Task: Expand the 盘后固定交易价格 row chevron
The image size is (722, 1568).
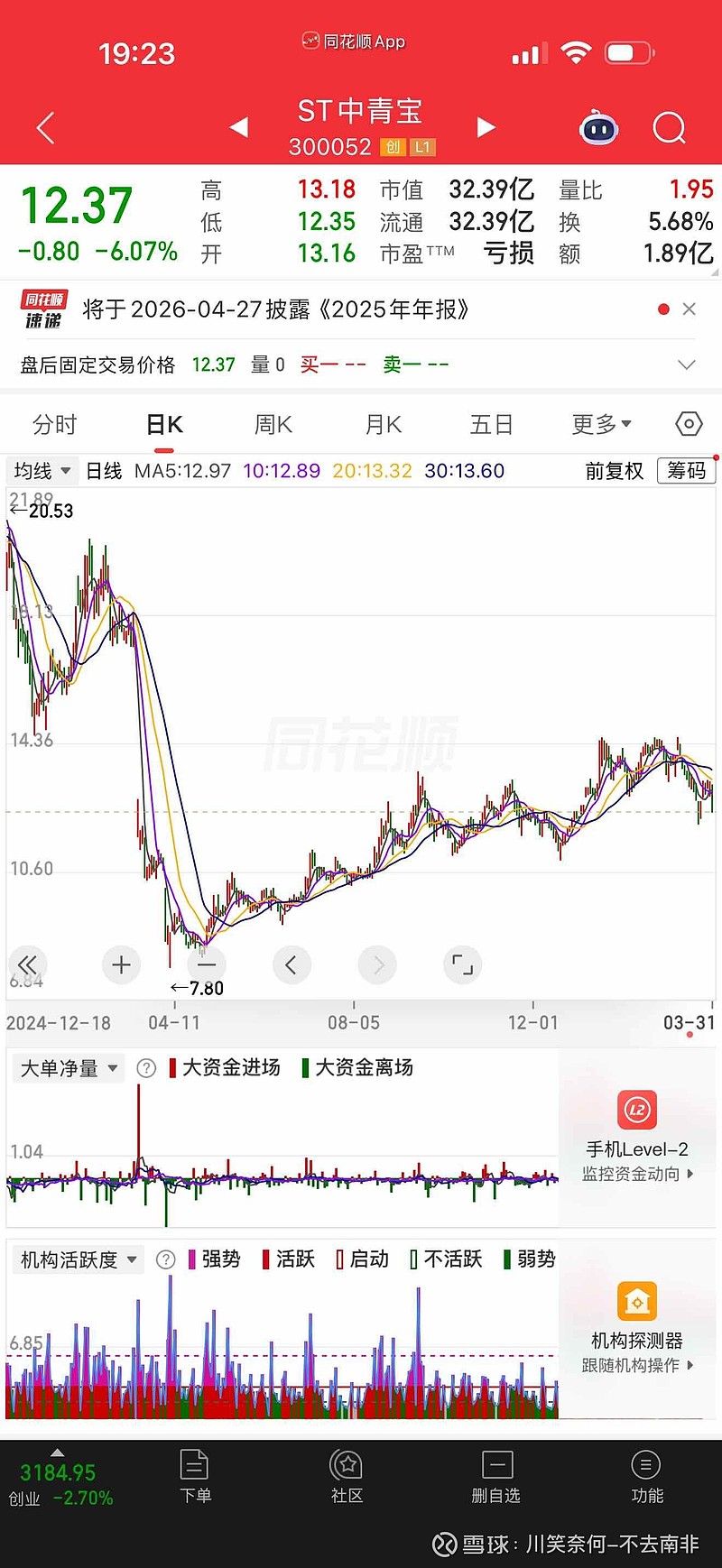Action: coord(686,364)
